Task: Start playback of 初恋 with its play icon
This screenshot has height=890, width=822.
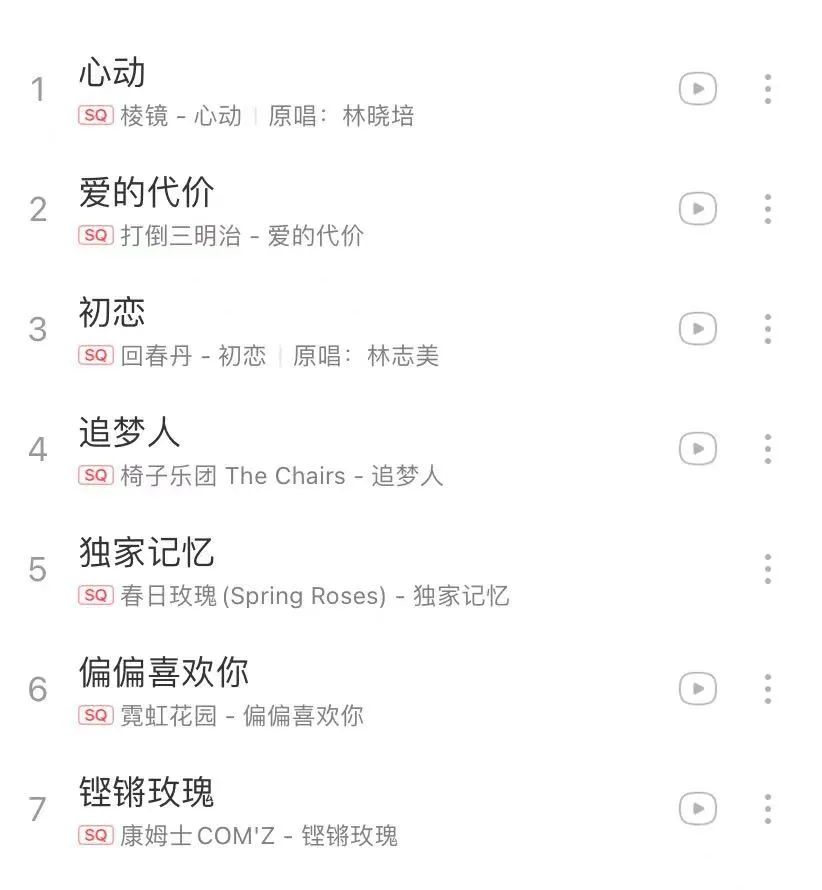Action: 697,328
